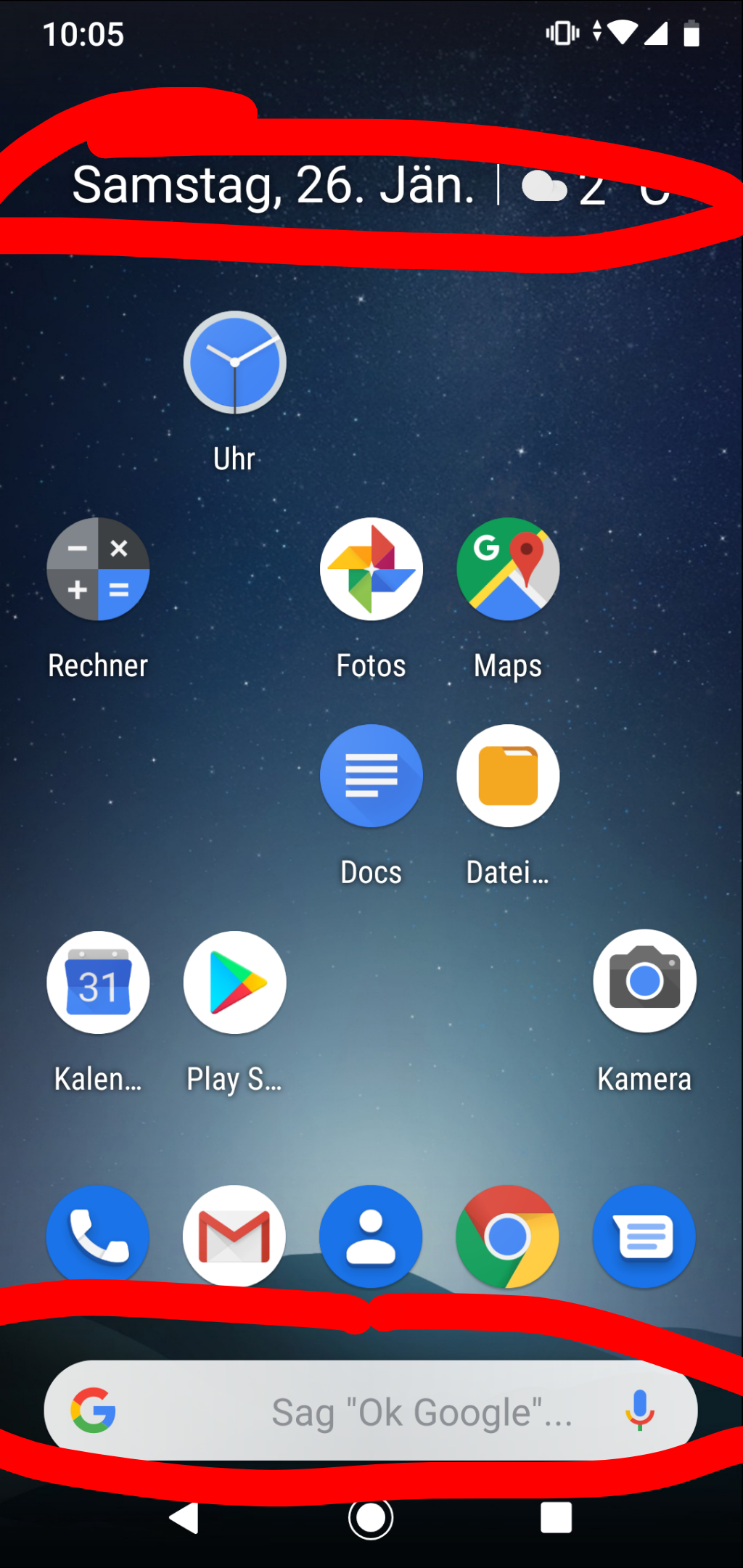The width and height of the screenshot is (743, 1568).
Task: Start voice search with the microphone
Action: (640, 1411)
